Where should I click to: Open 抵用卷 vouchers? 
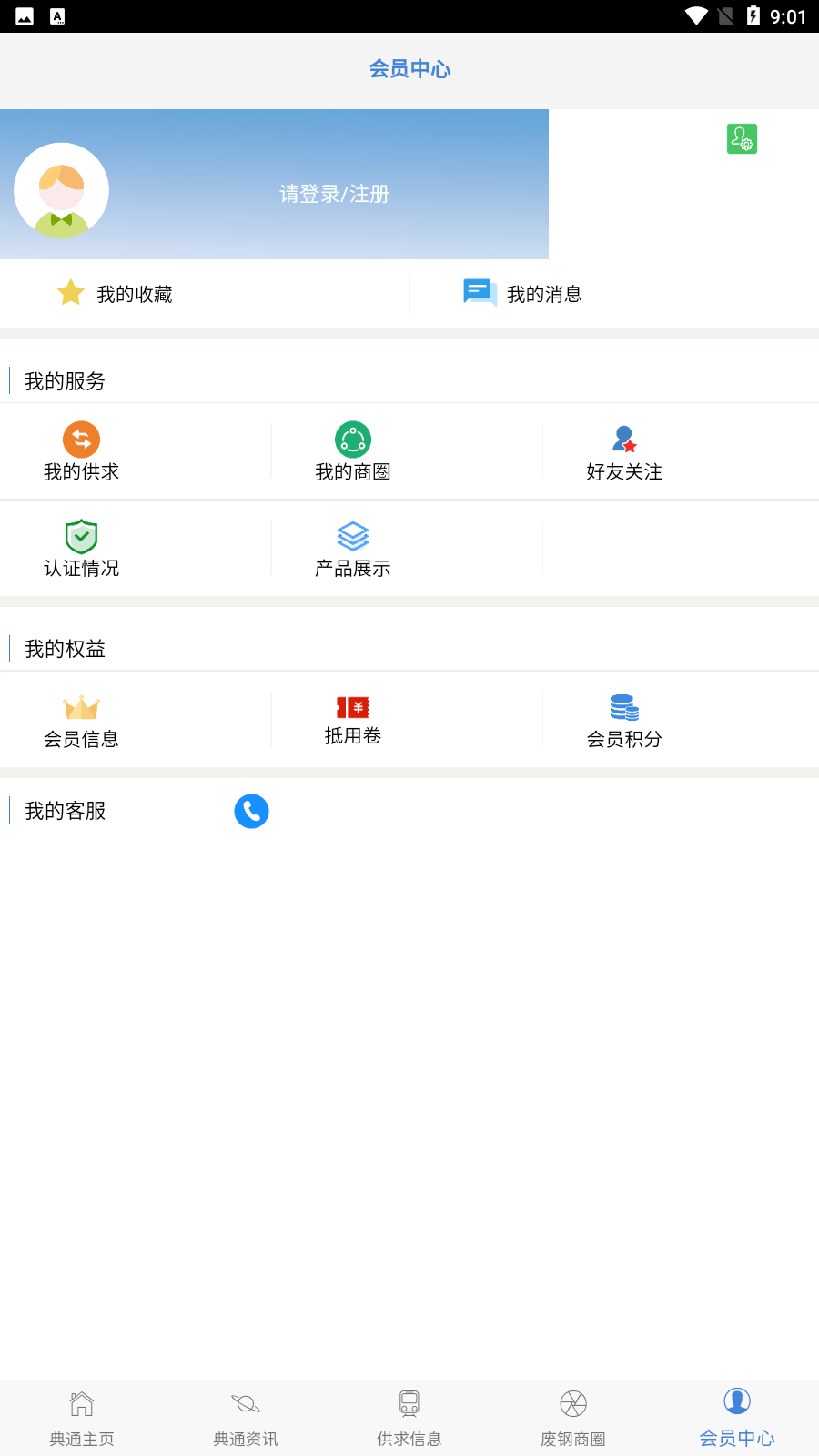tap(353, 720)
